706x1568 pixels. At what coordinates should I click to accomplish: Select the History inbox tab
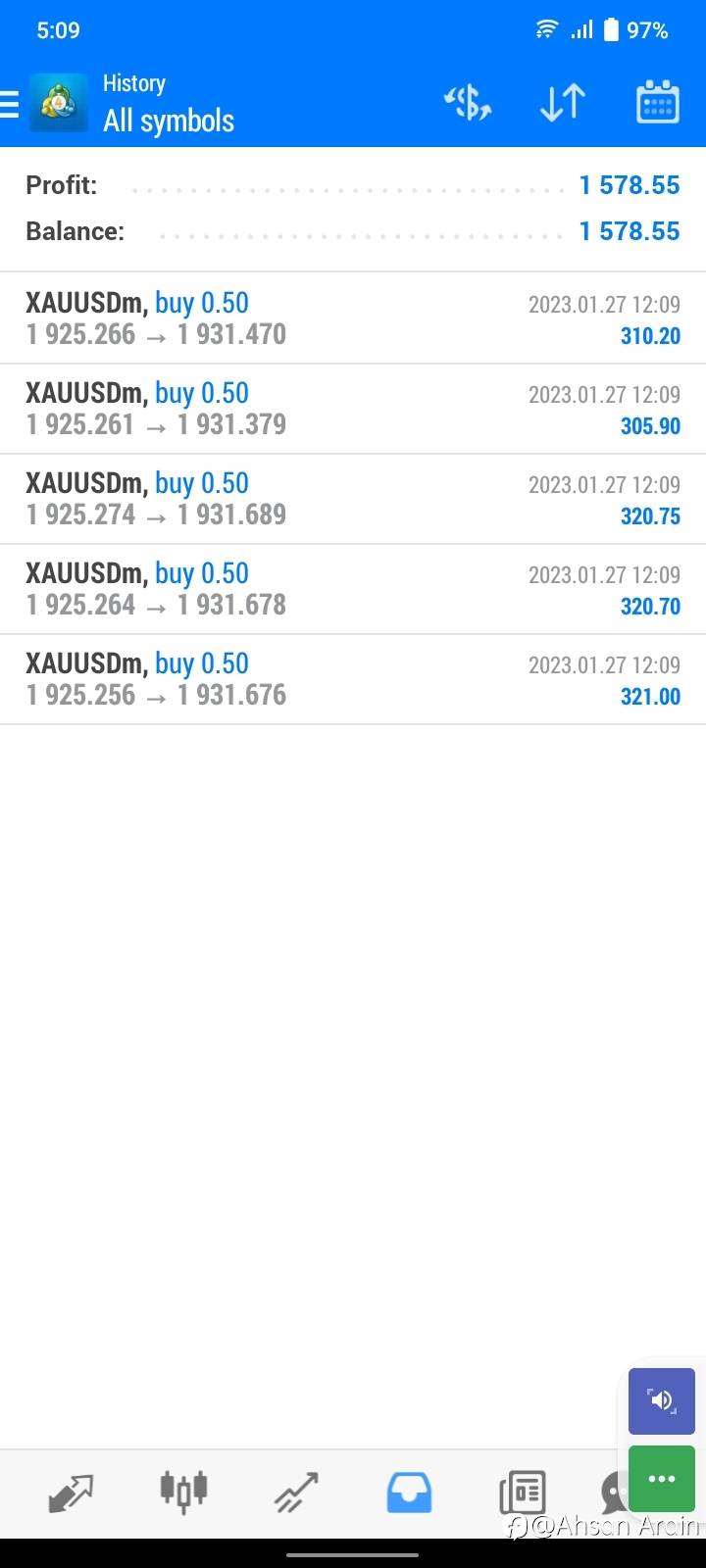coord(409,1494)
